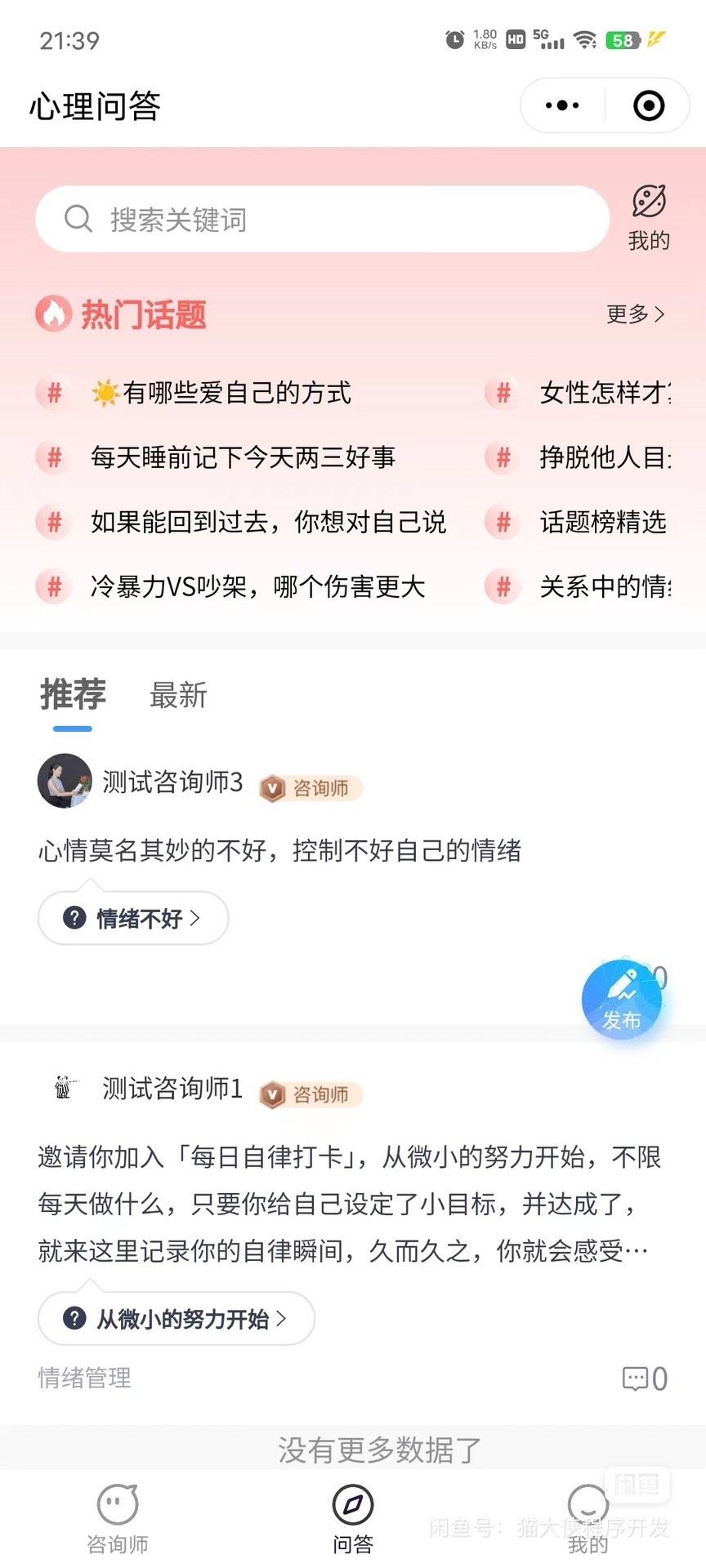Open topic 如果能回到过去，你想对自己说
The height and width of the screenshot is (1568, 706).
coord(268,522)
